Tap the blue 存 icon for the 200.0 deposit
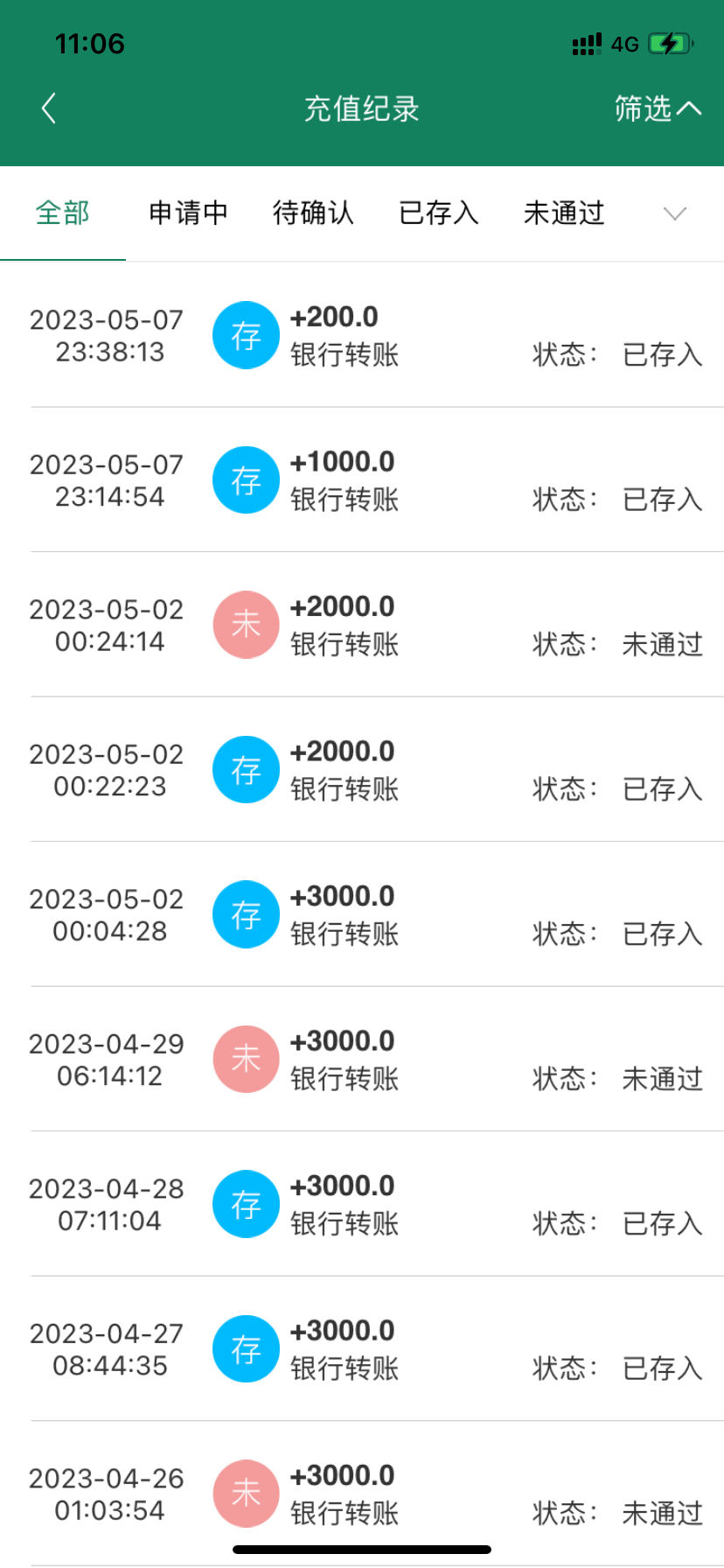The image size is (724, 1568). (x=245, y=335)
